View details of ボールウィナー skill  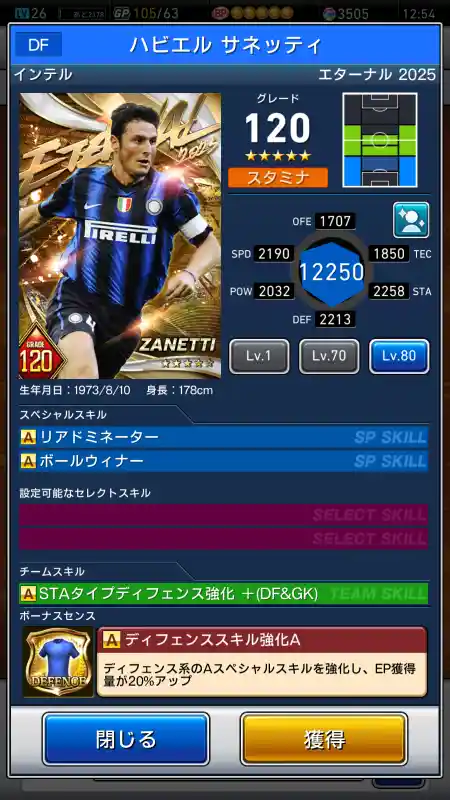click(x=223, y=461)
